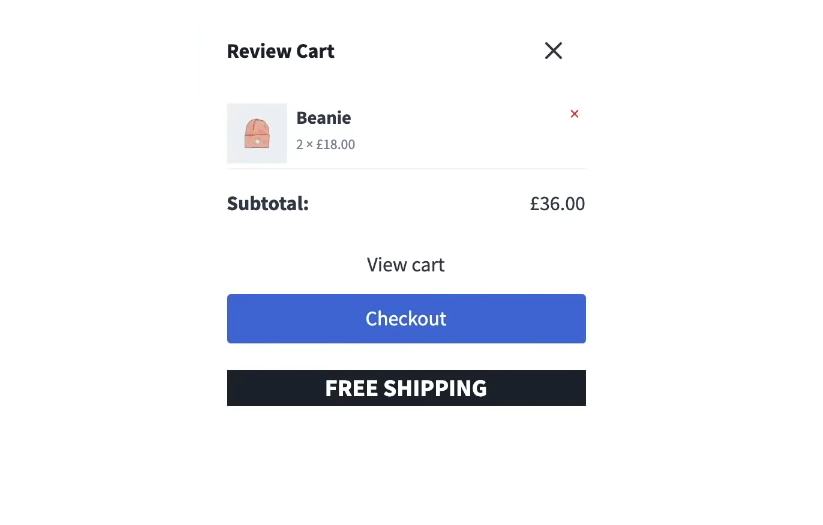
Task: Proceed to Checkout
Action: point(406,319)
